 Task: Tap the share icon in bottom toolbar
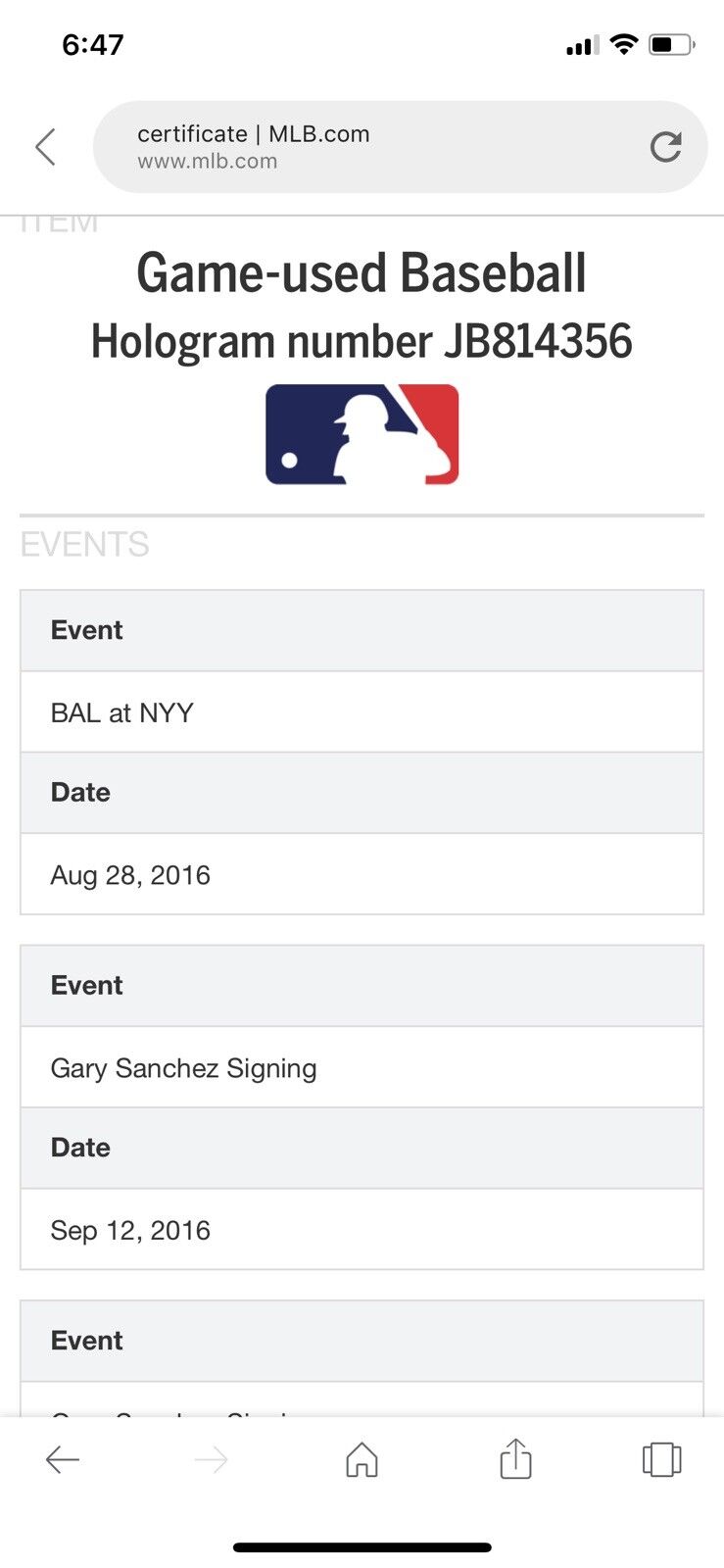(x=515, y=1459)
